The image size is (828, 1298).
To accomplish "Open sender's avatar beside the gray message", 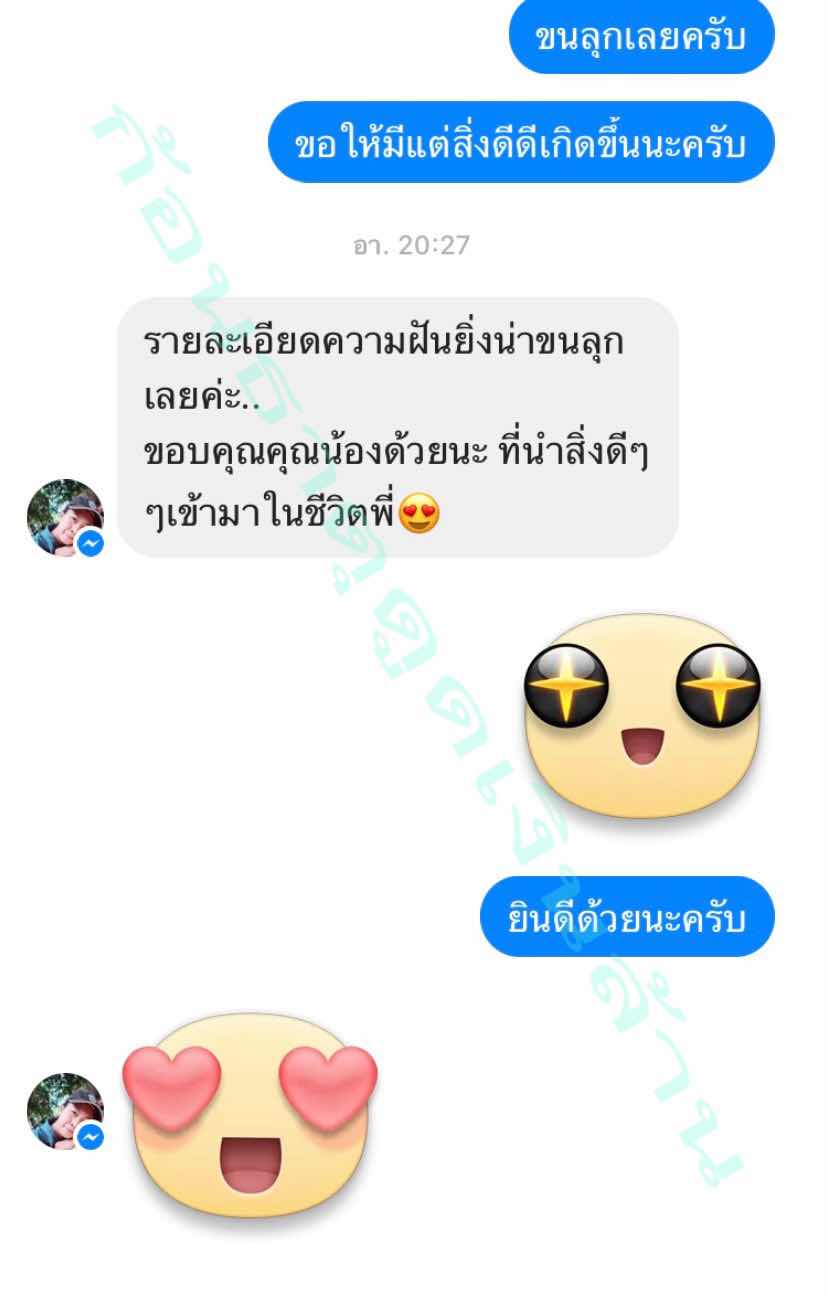I will (x=64, y=517).
